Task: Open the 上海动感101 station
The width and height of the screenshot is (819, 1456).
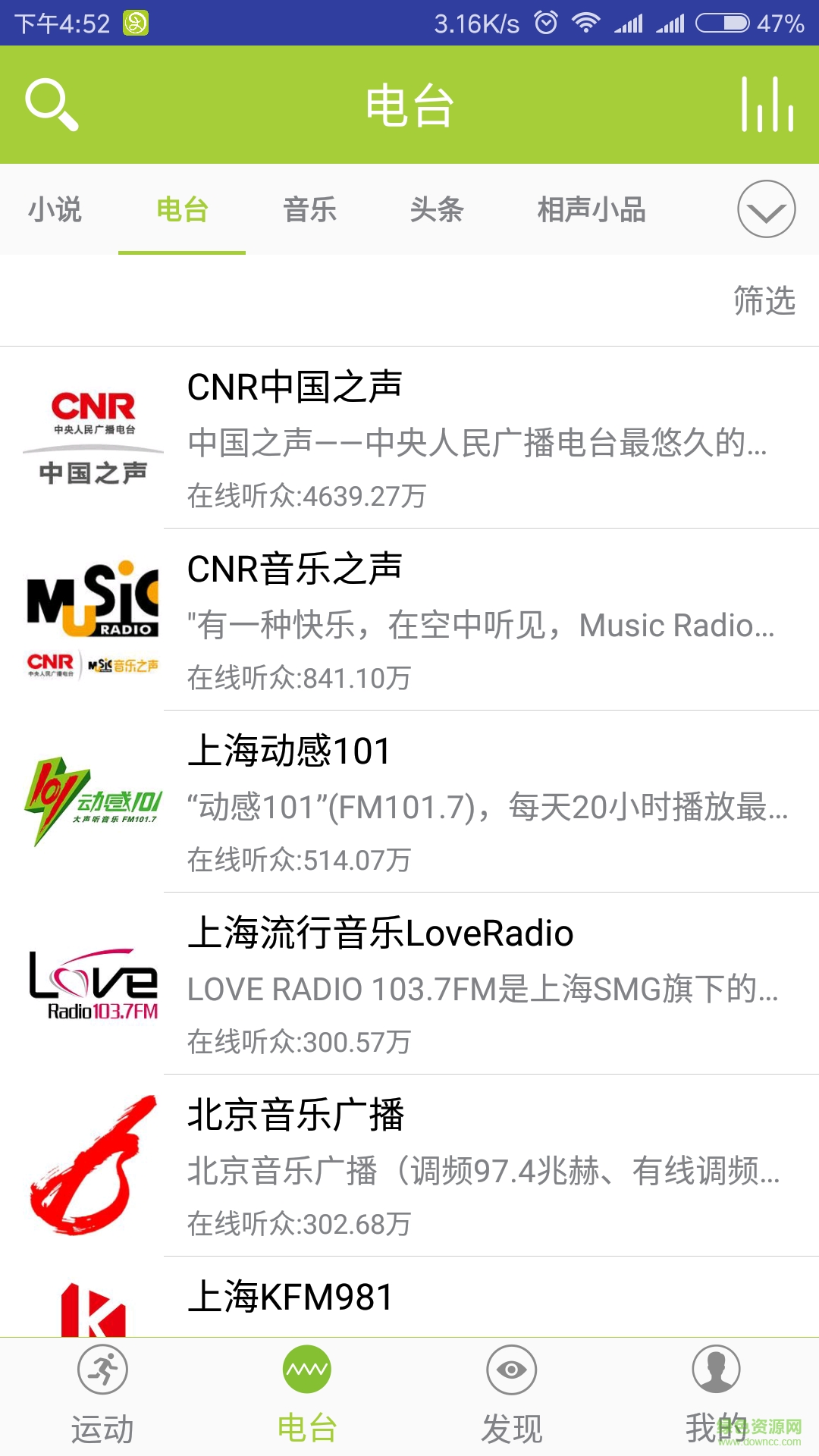Action: click(x=409, y=802)
